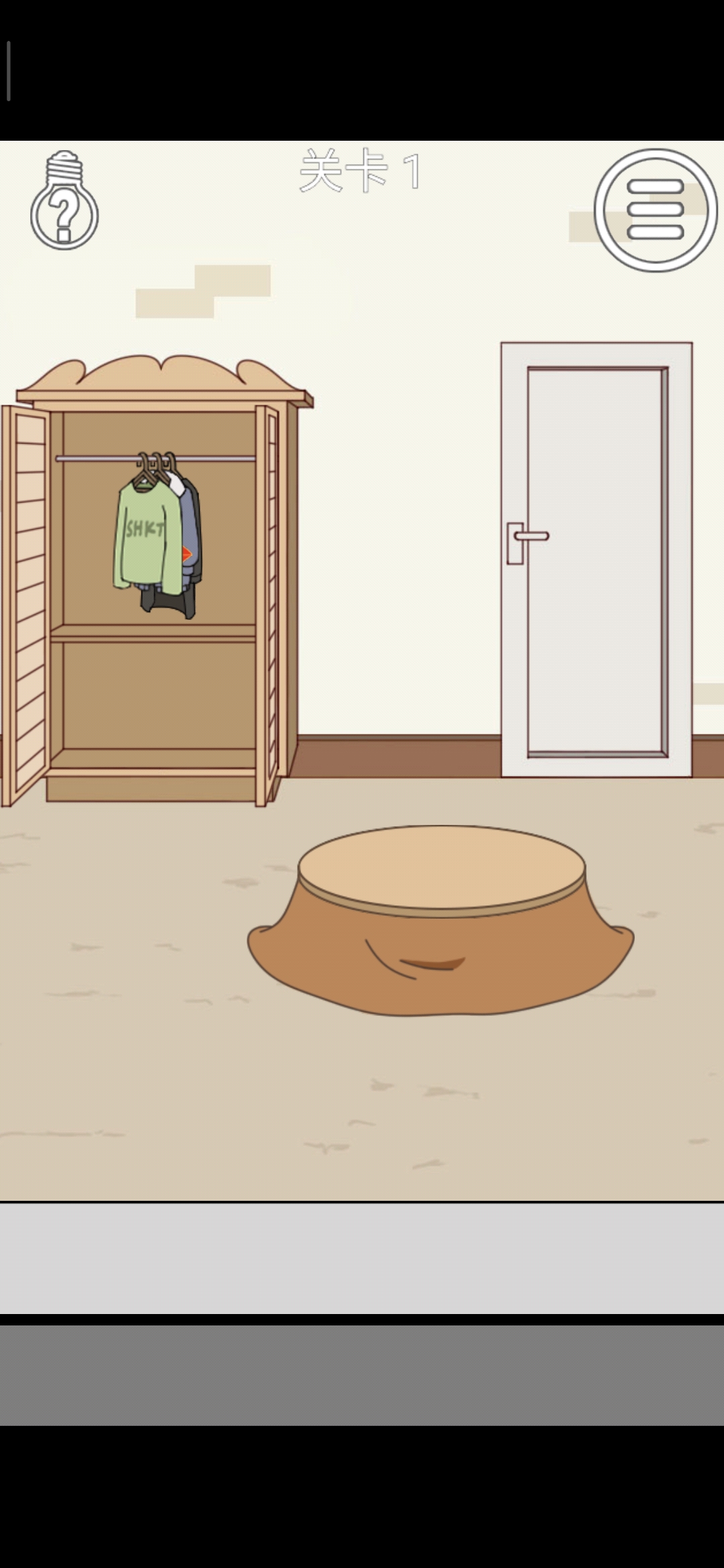Tap the clothes hanging in the wardrobe
Image resolution: width=724 pixels, height=1568 pixels.
pyautogui.click(x=156, y=536)
